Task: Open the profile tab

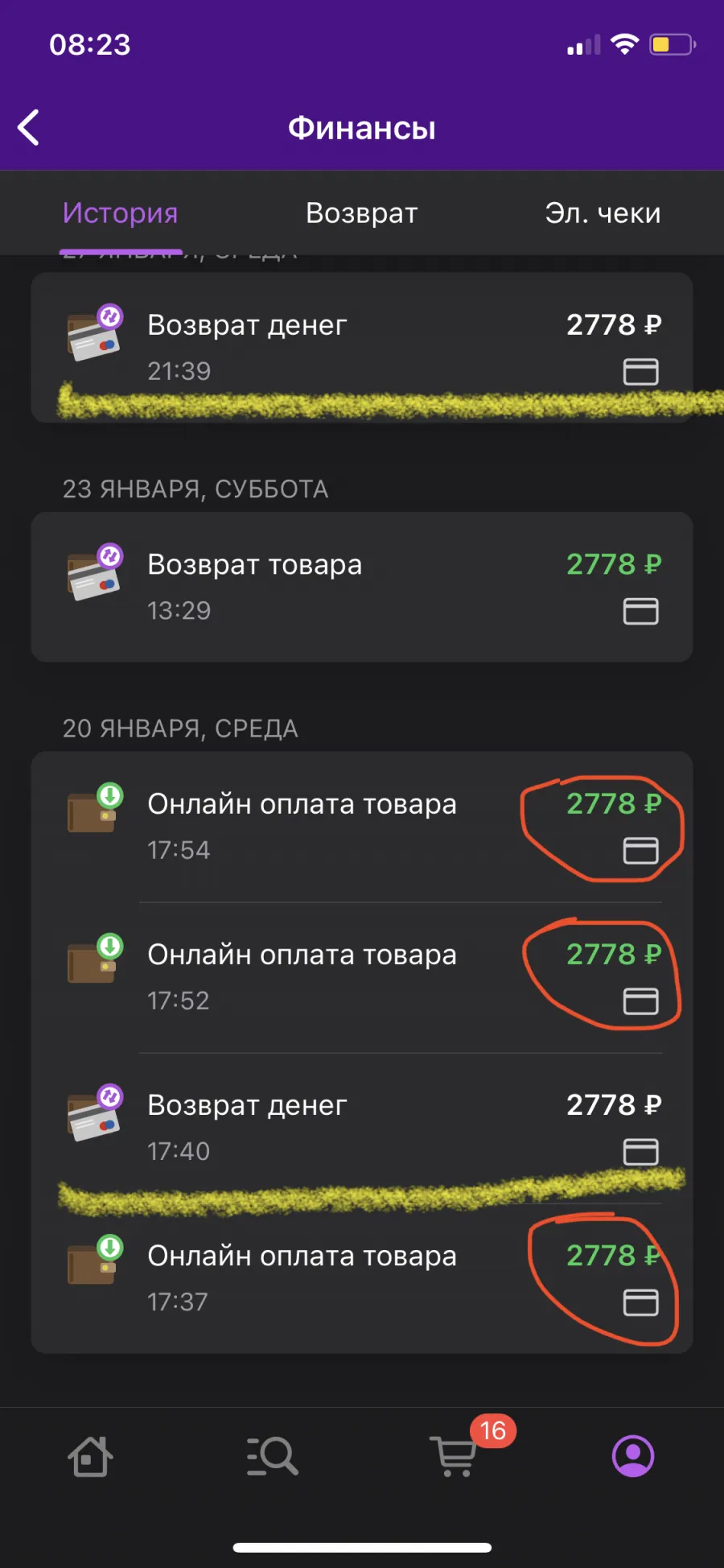Action: (x=633, y=1456)
